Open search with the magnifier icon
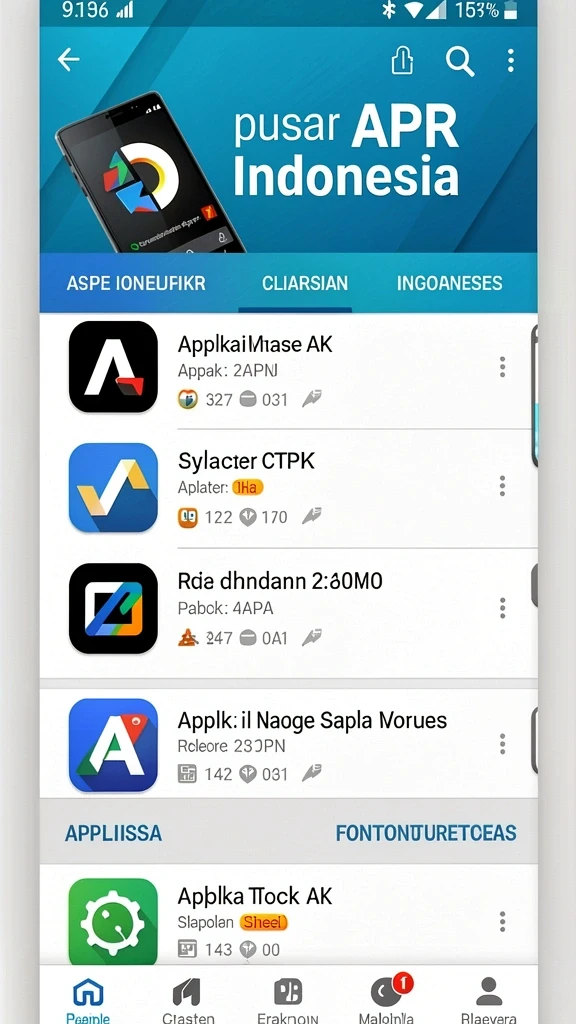Image resolution: width=576 pixels, height=1024 pixels. point(460,61)
